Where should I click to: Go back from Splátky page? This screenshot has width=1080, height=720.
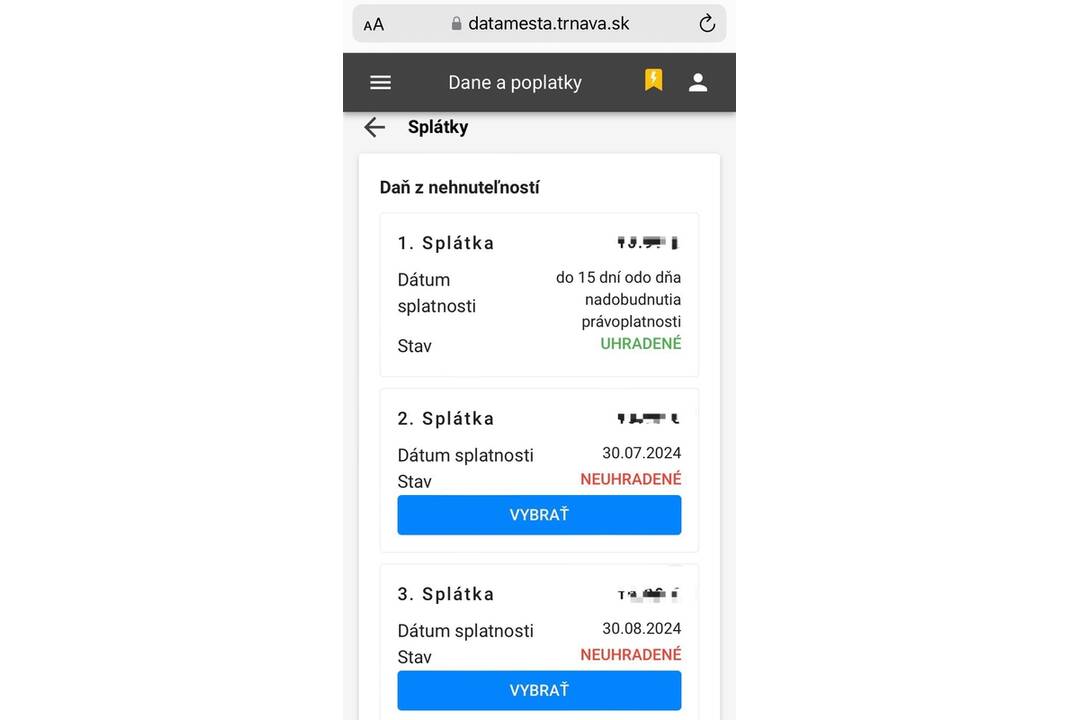pyautogui.click(x=375, y=127)
